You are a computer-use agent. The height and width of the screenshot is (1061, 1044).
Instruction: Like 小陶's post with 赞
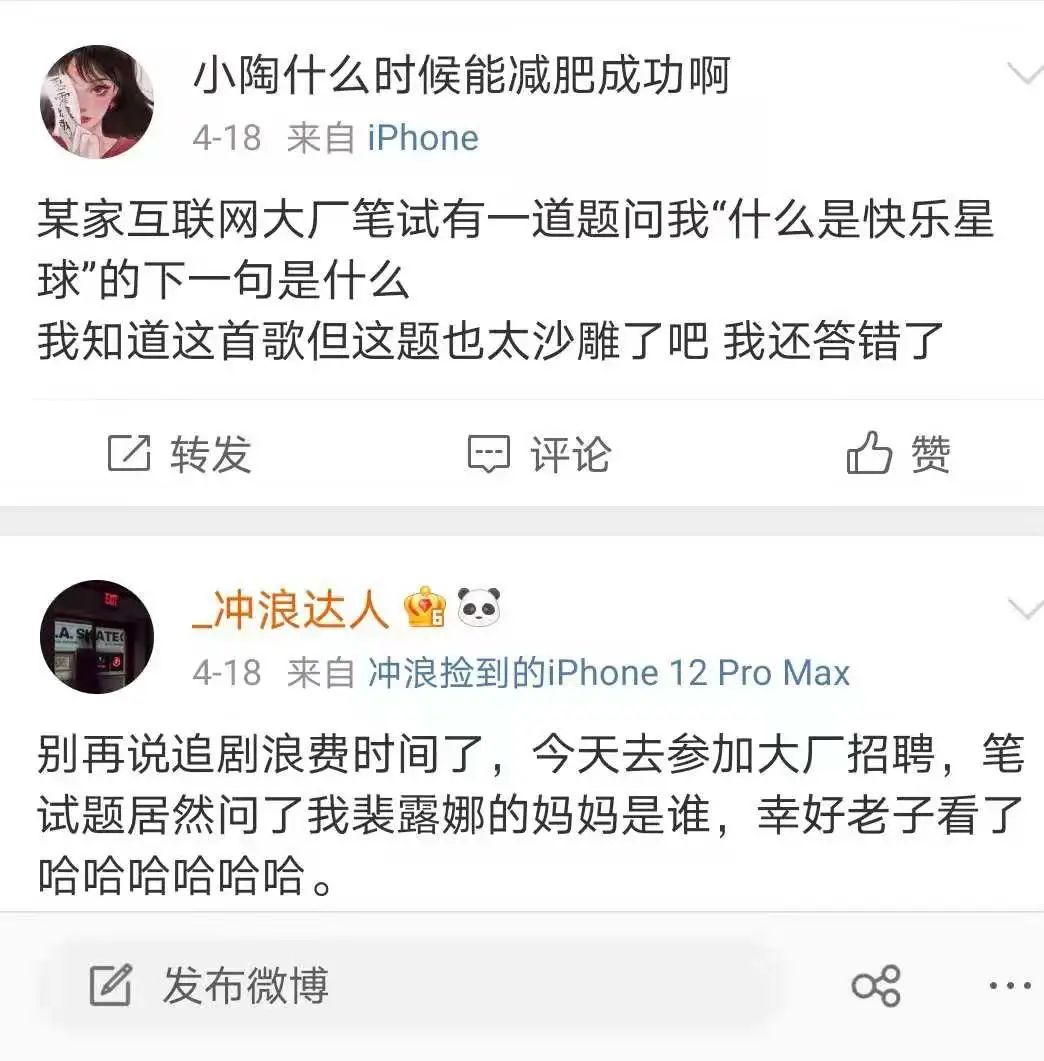[x=898, y=455]
